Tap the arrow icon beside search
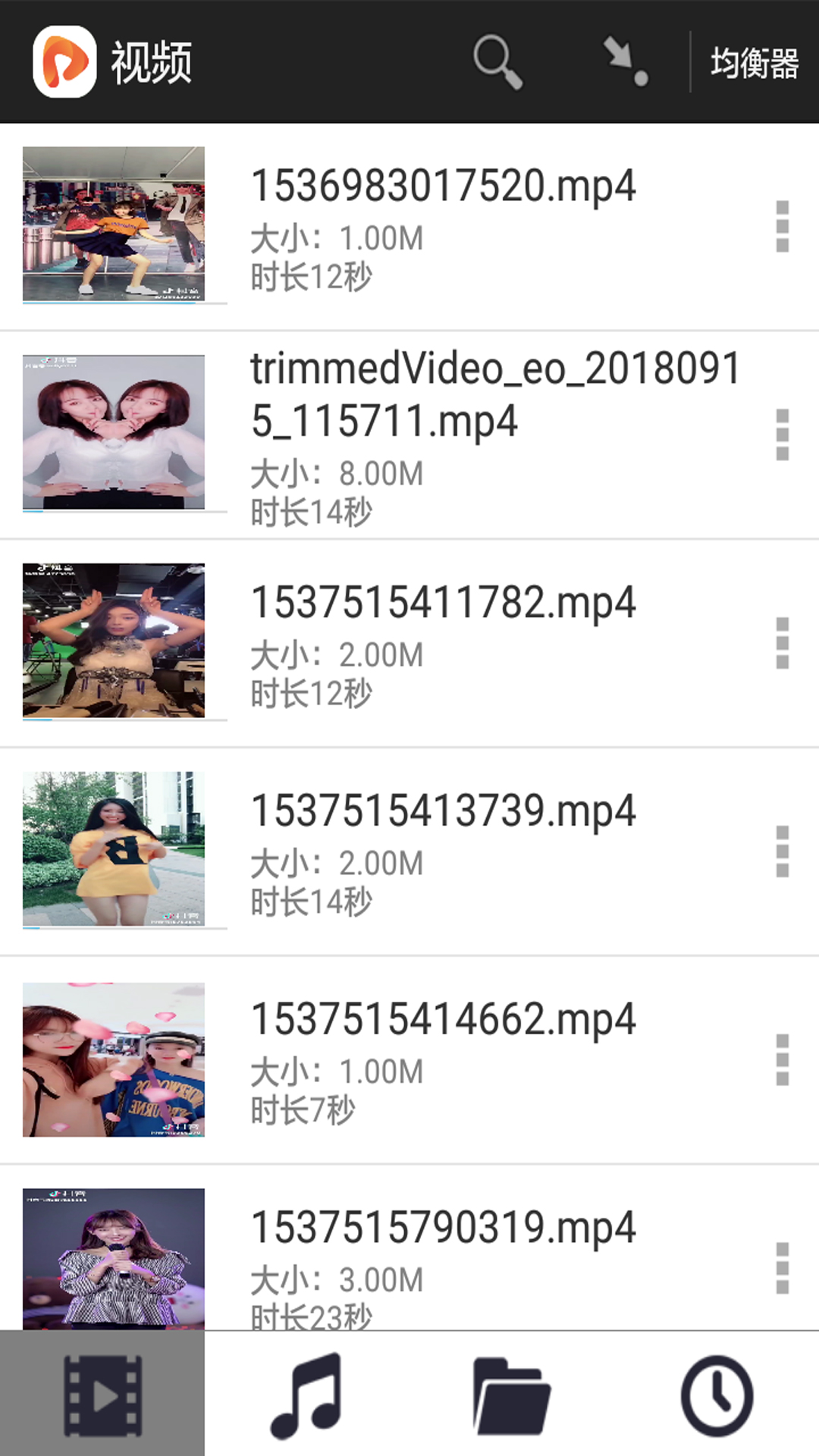The height and width of the screenshot is (1456, 819). tap(625, 61)
